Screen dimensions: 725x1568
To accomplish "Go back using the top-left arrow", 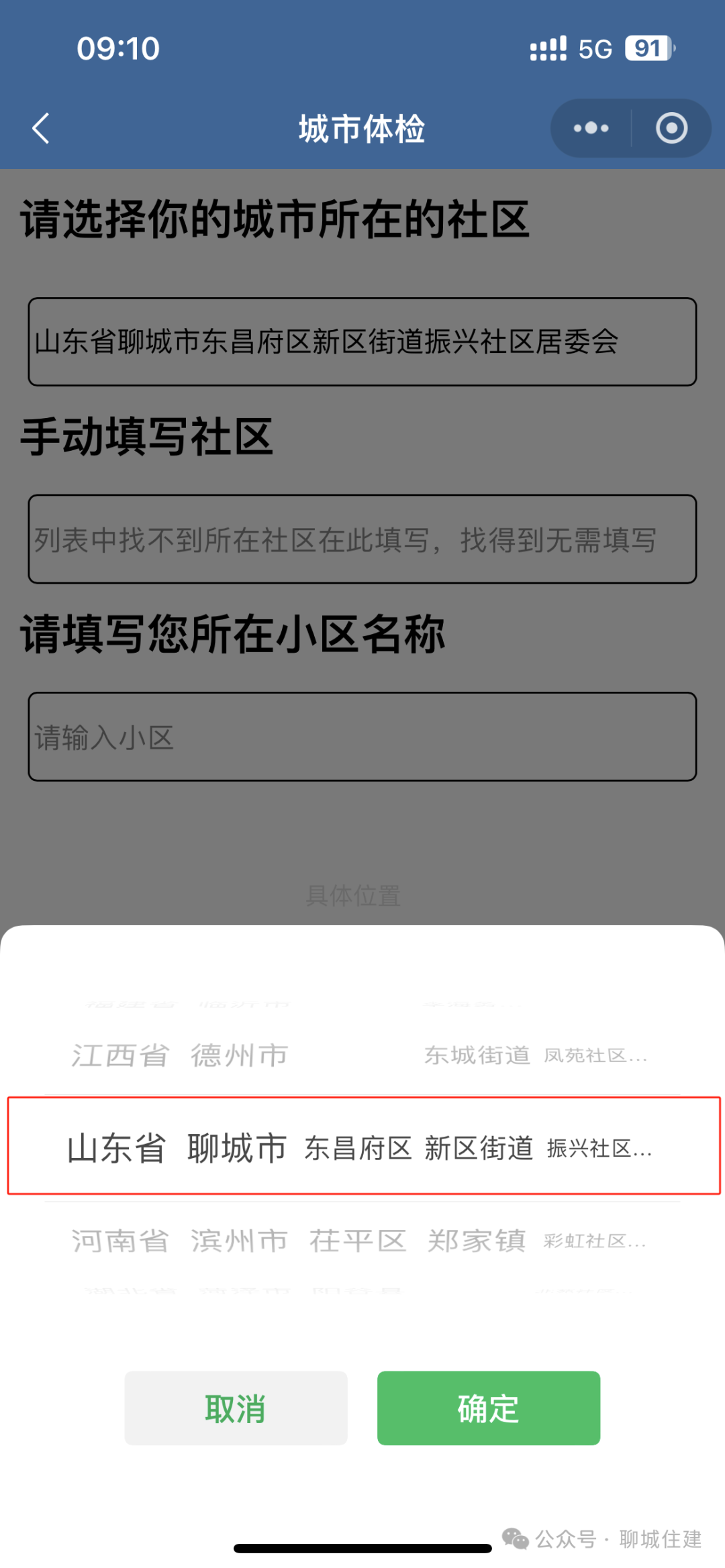I will coord(42,128).
